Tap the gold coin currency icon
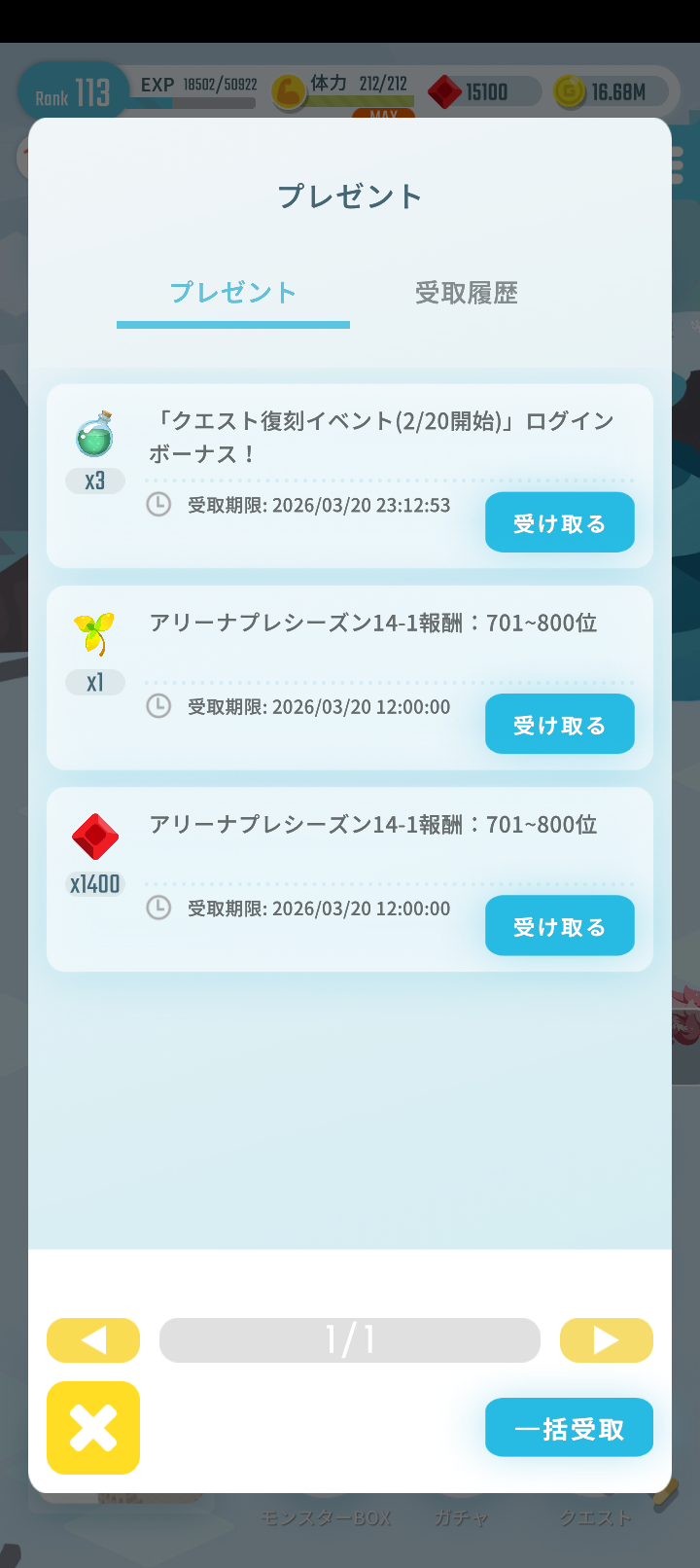This screenshot has width=700, height=1568. click(570, 91)
